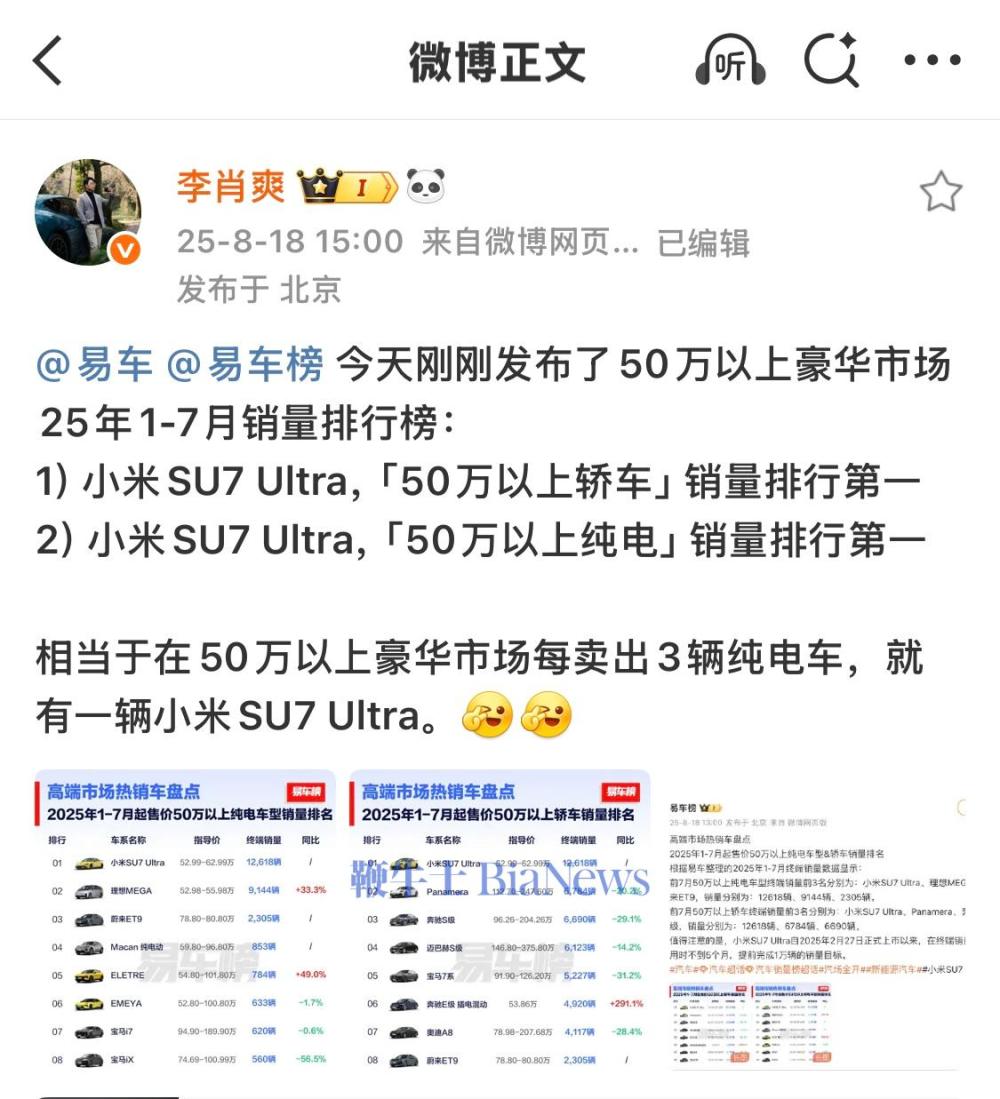The height and width of the screenshot is (1099, 1000).
Task: View the 纯电车型销量排名 image
Action: 185,921
